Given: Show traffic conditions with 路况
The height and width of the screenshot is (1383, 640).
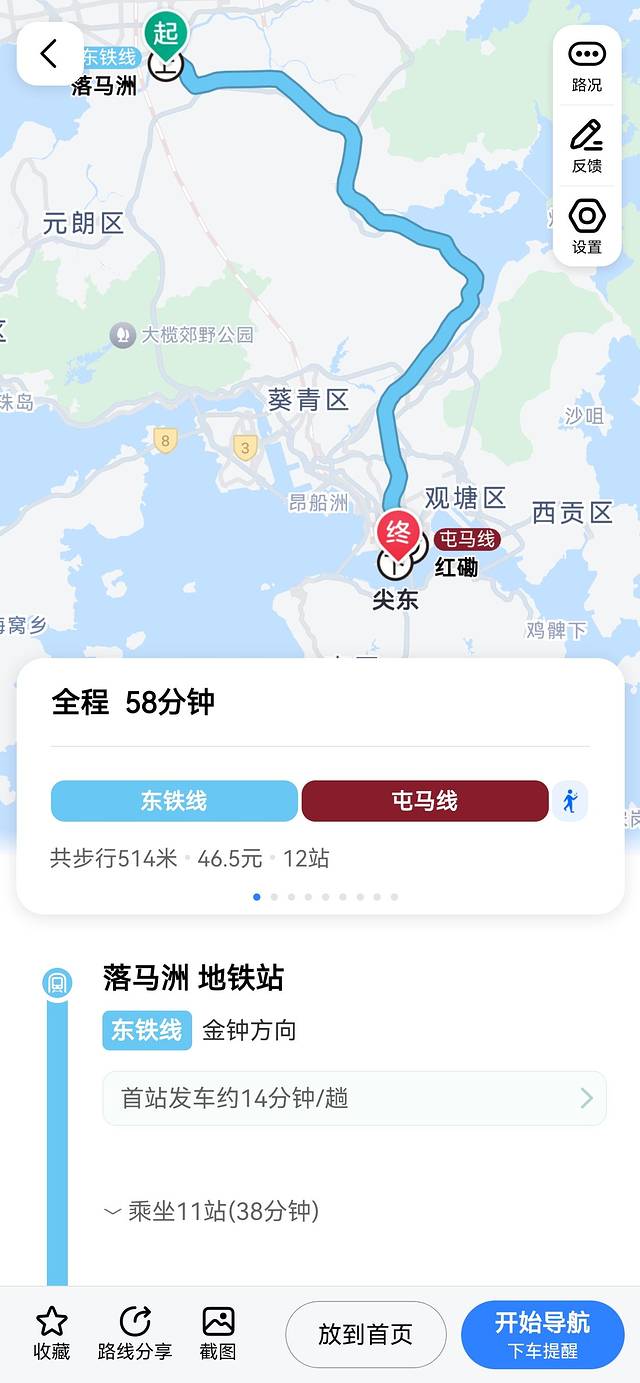Looking at the screenshot, I should (587, 66).
